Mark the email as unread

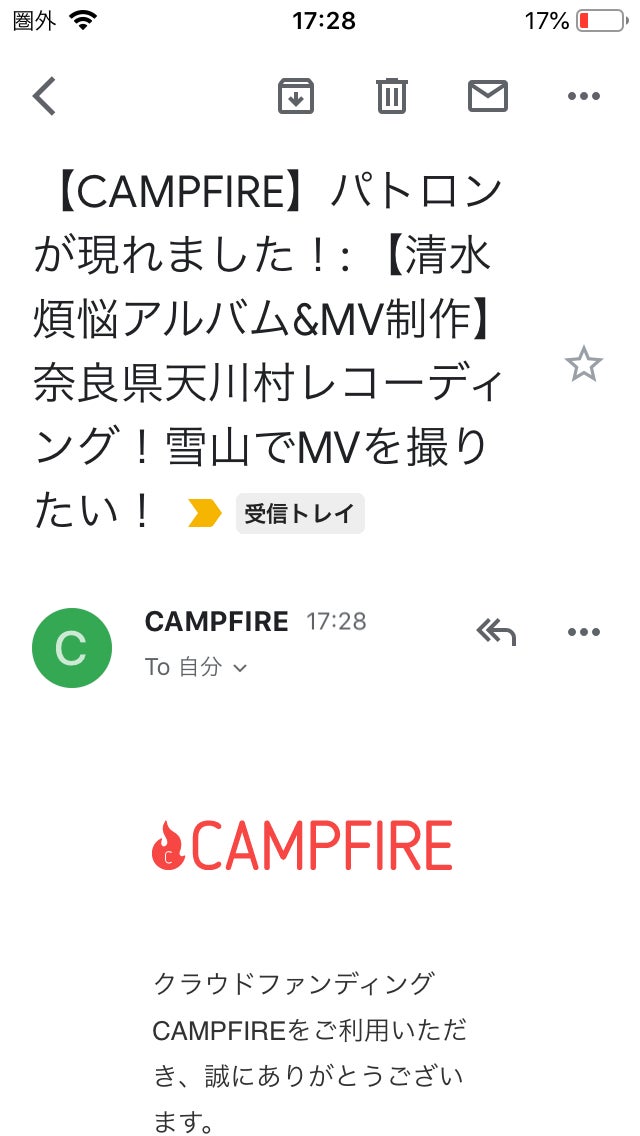488,96
